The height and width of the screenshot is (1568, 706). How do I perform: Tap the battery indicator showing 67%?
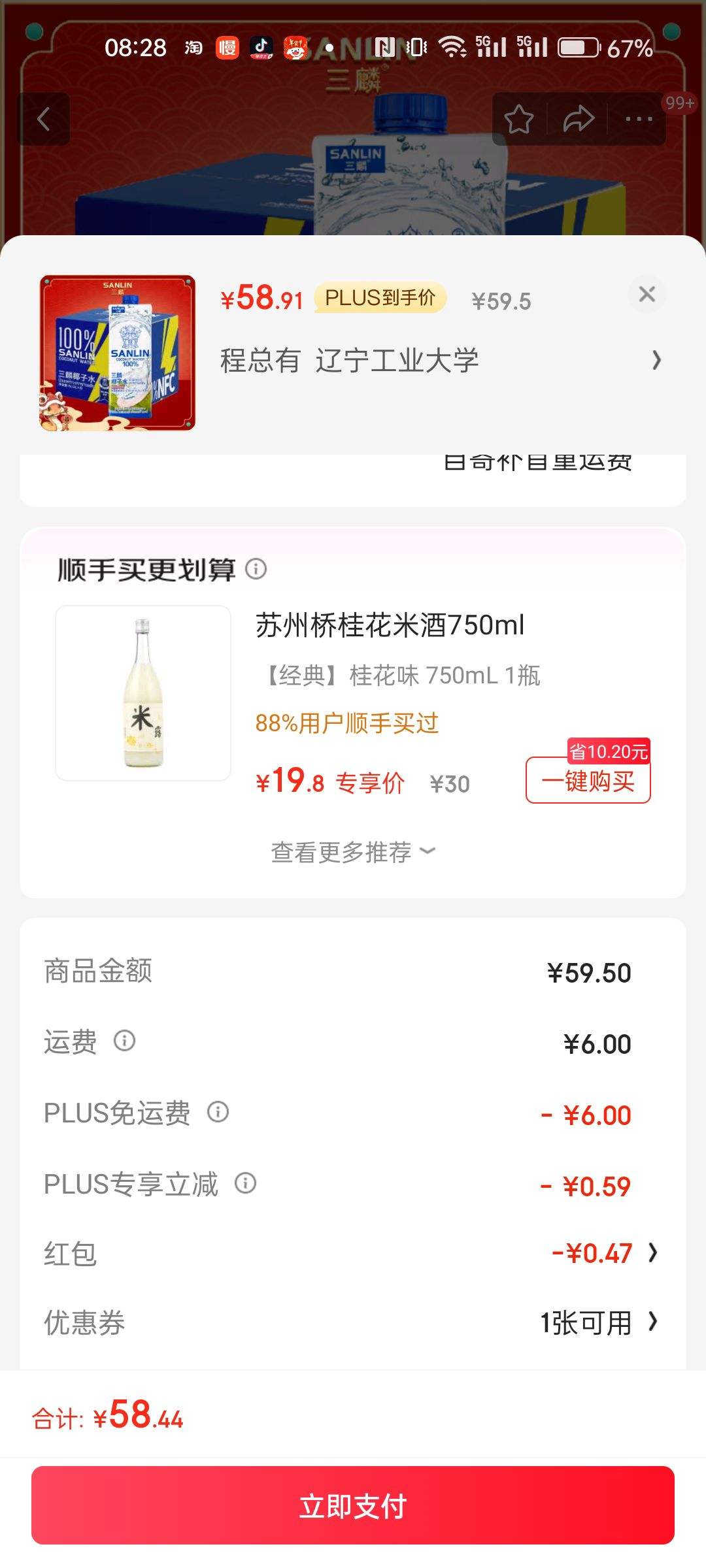580,47
